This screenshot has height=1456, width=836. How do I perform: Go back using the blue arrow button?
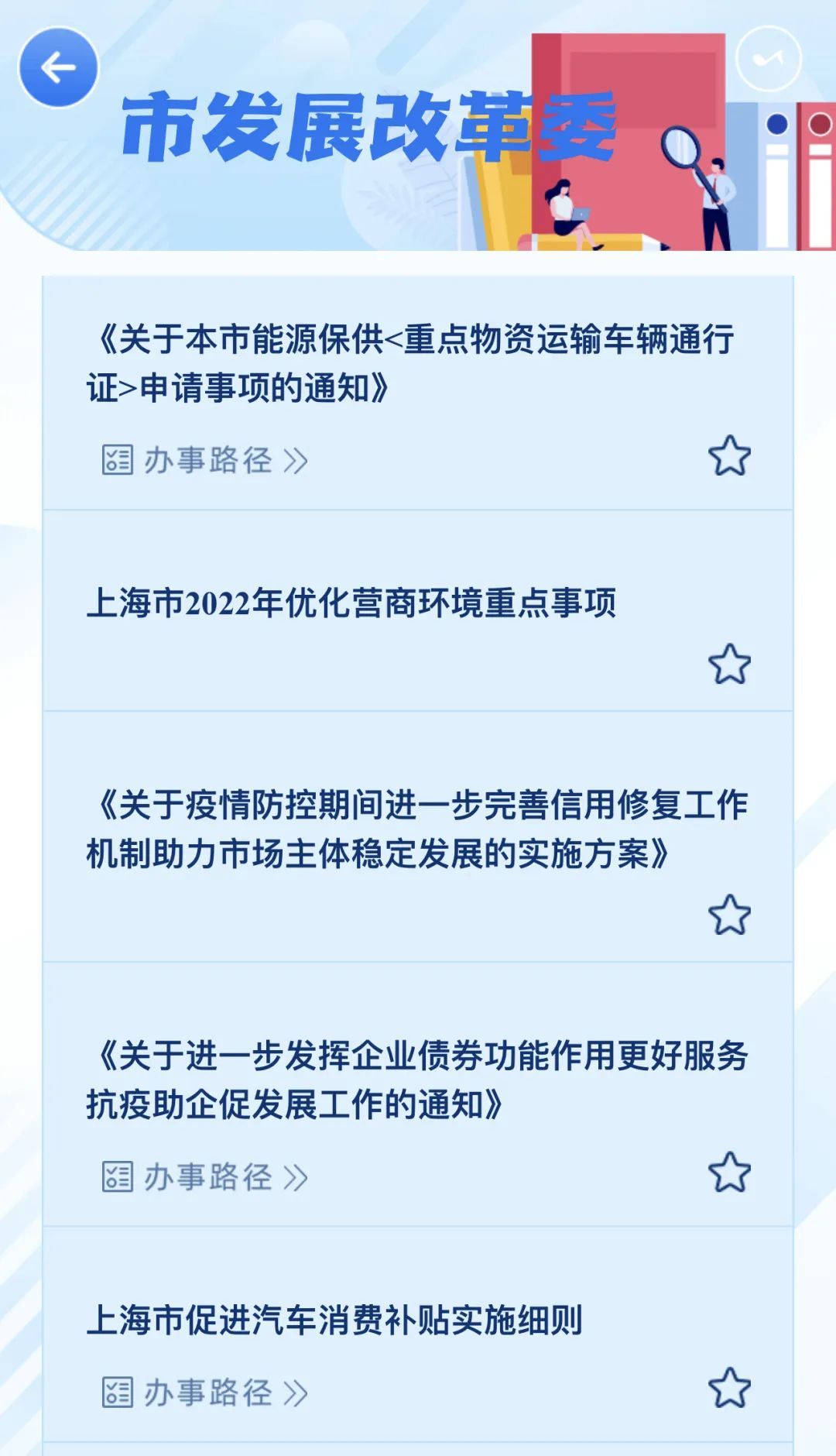(59, 67)
